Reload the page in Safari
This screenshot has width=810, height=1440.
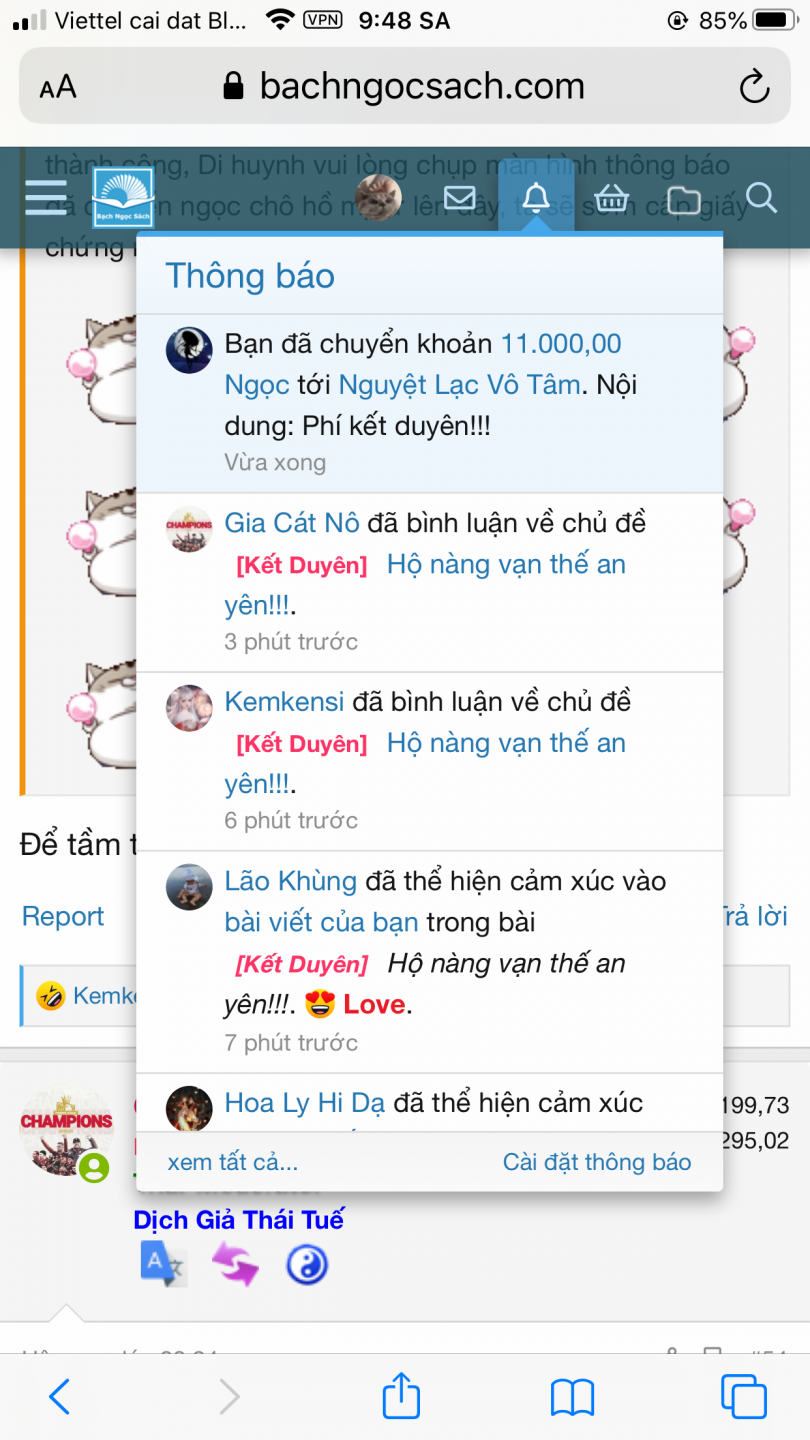(754, 87)
